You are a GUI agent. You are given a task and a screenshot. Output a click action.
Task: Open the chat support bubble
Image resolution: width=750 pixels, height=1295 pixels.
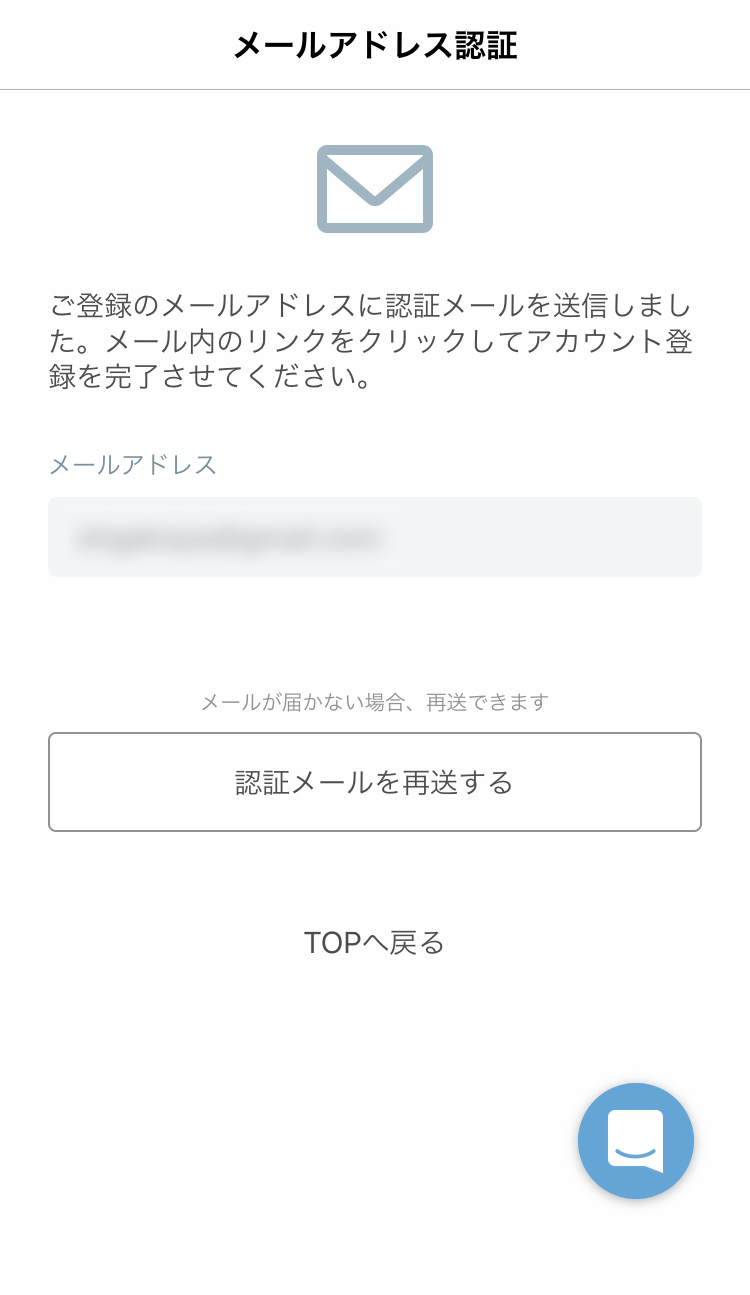click(x=636, y=1141)
